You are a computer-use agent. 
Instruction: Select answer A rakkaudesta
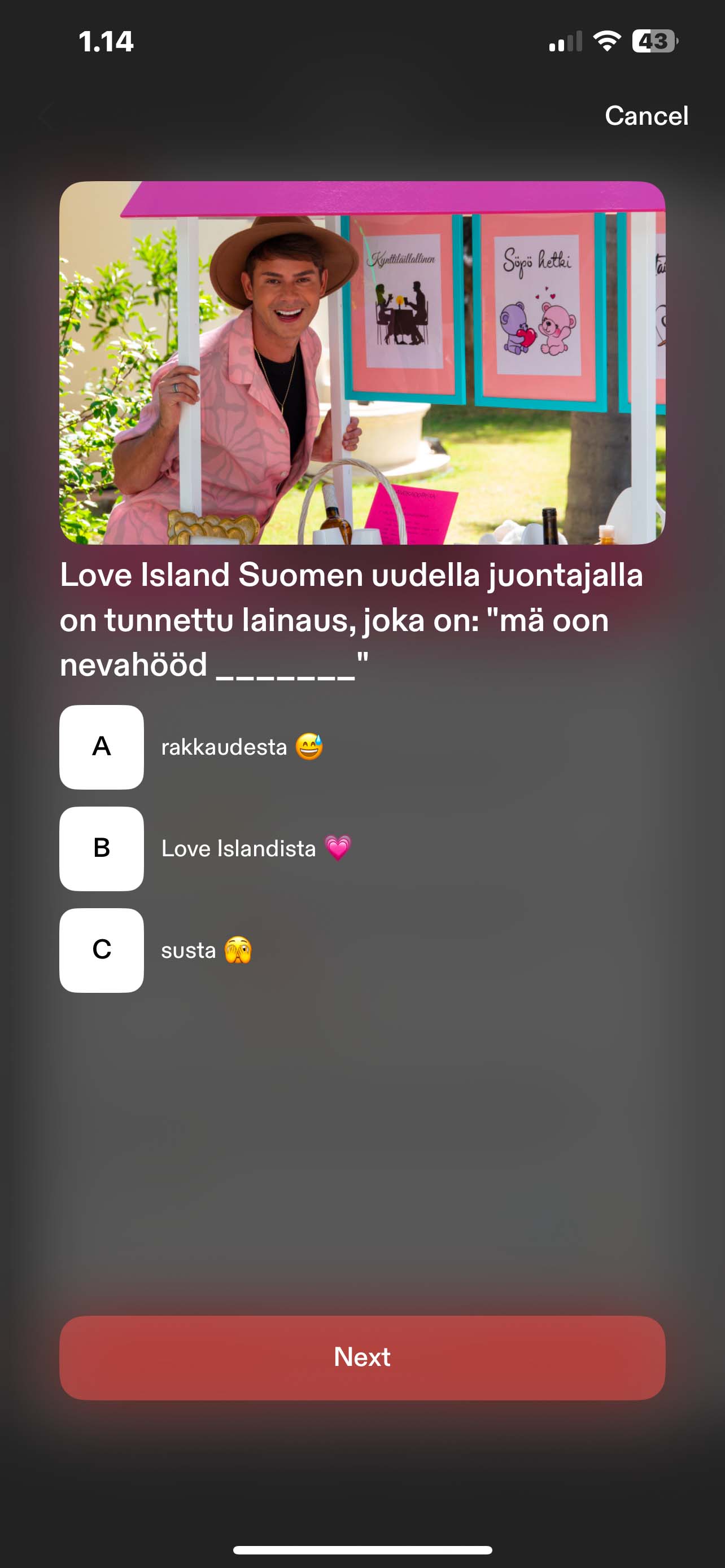tap(102, 747)
